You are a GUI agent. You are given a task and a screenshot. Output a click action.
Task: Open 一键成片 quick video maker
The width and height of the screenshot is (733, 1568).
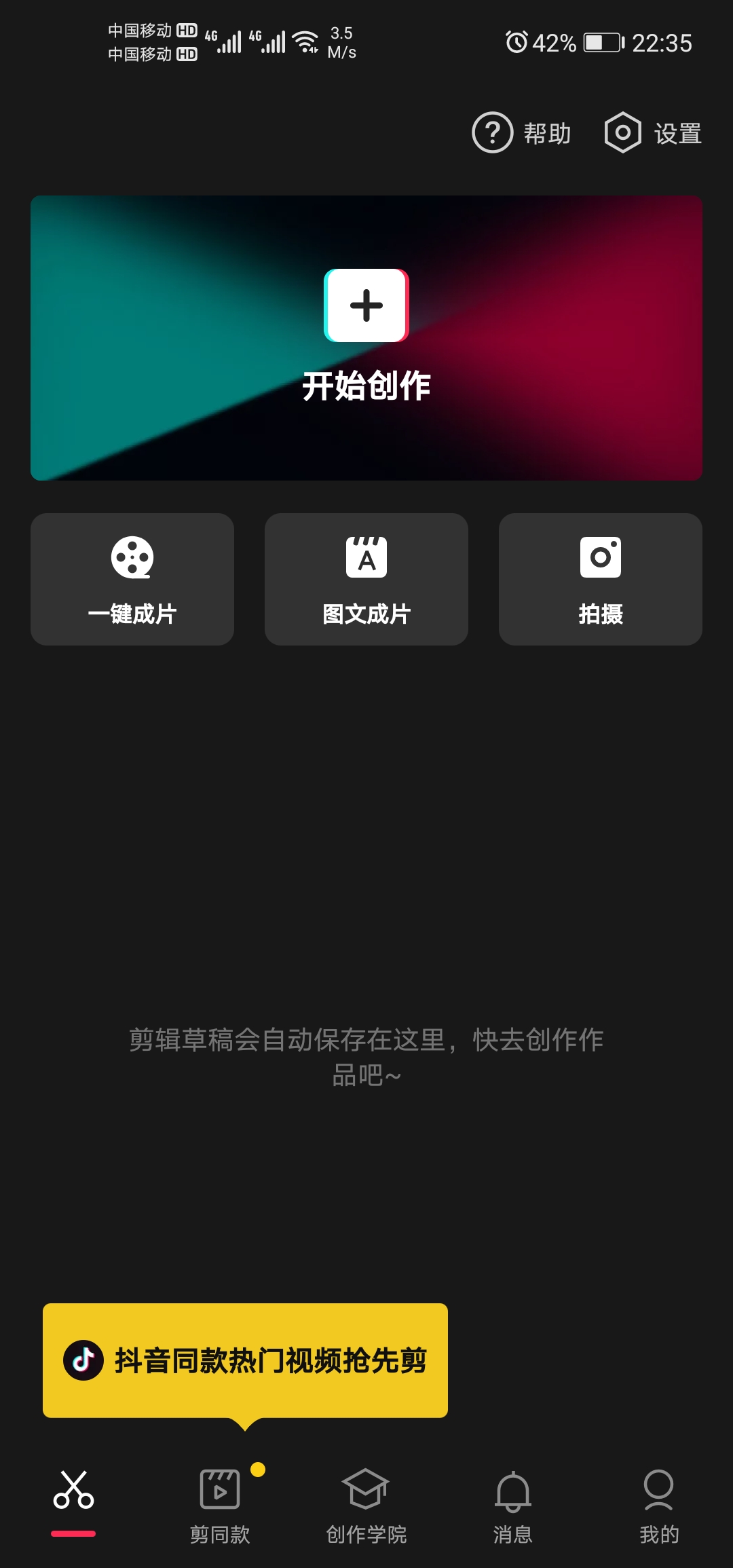tap(132, 579)
